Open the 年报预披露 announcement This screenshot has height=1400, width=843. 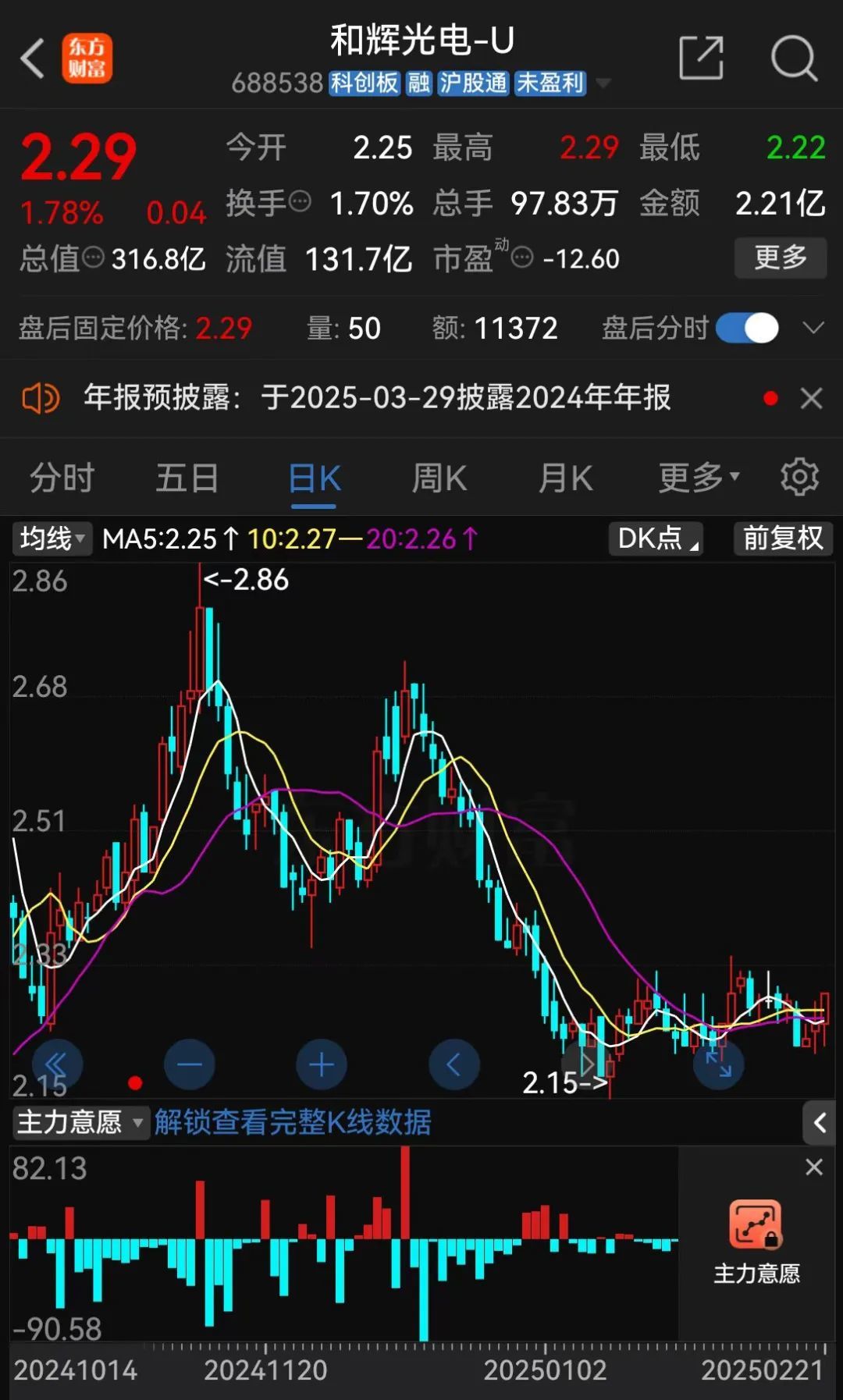click(x=377, y=398)
